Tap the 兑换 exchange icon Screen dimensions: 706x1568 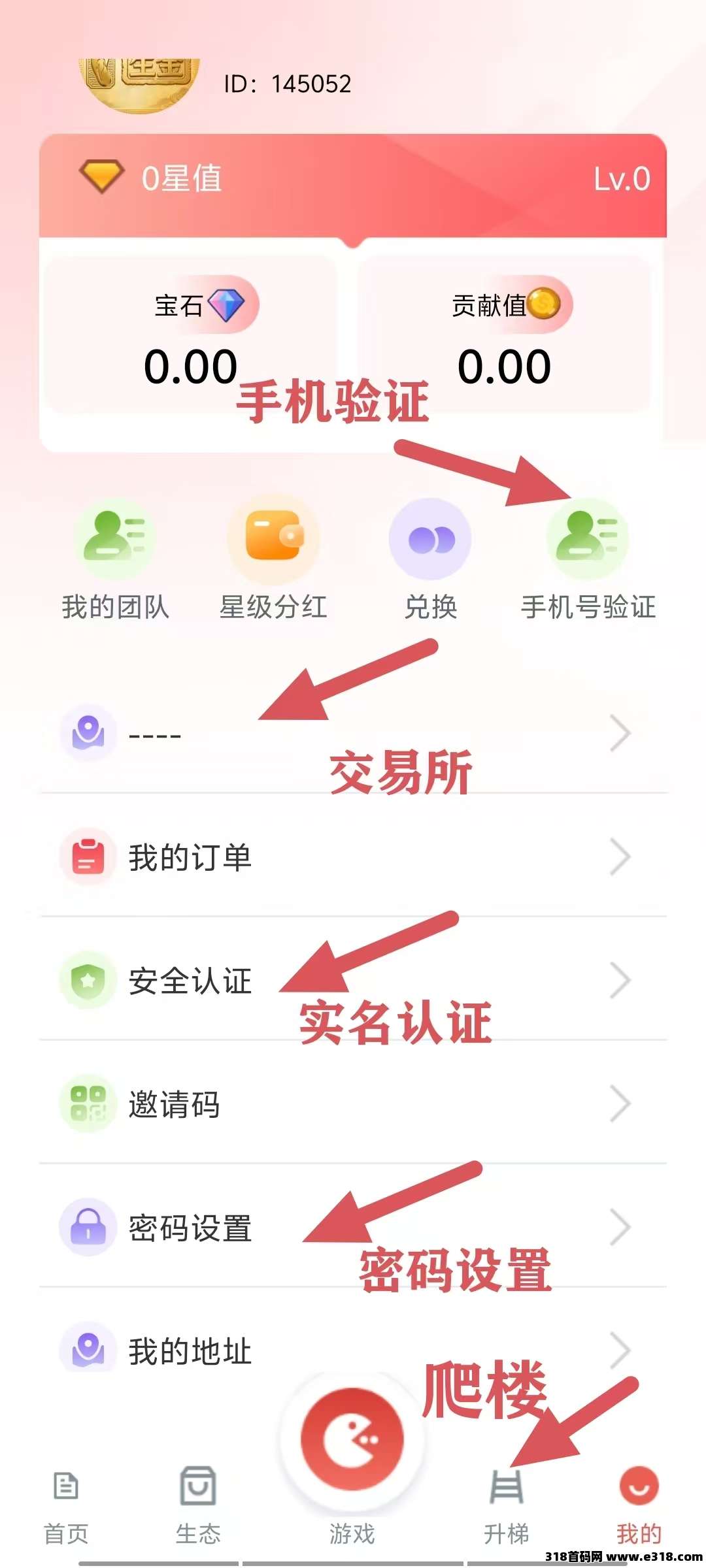pos(430,559)
